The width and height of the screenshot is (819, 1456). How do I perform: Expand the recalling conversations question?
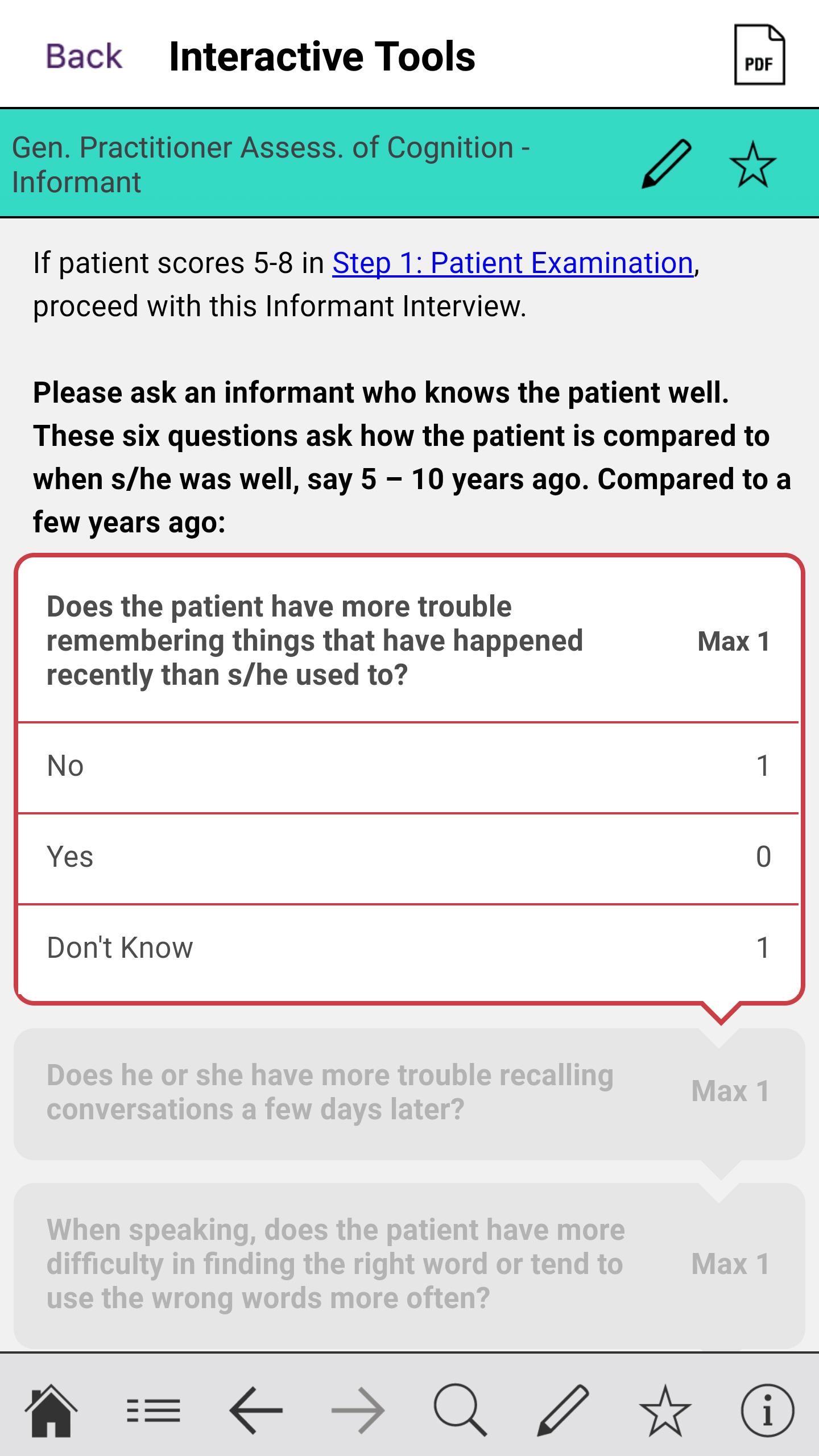[408, 1092]
